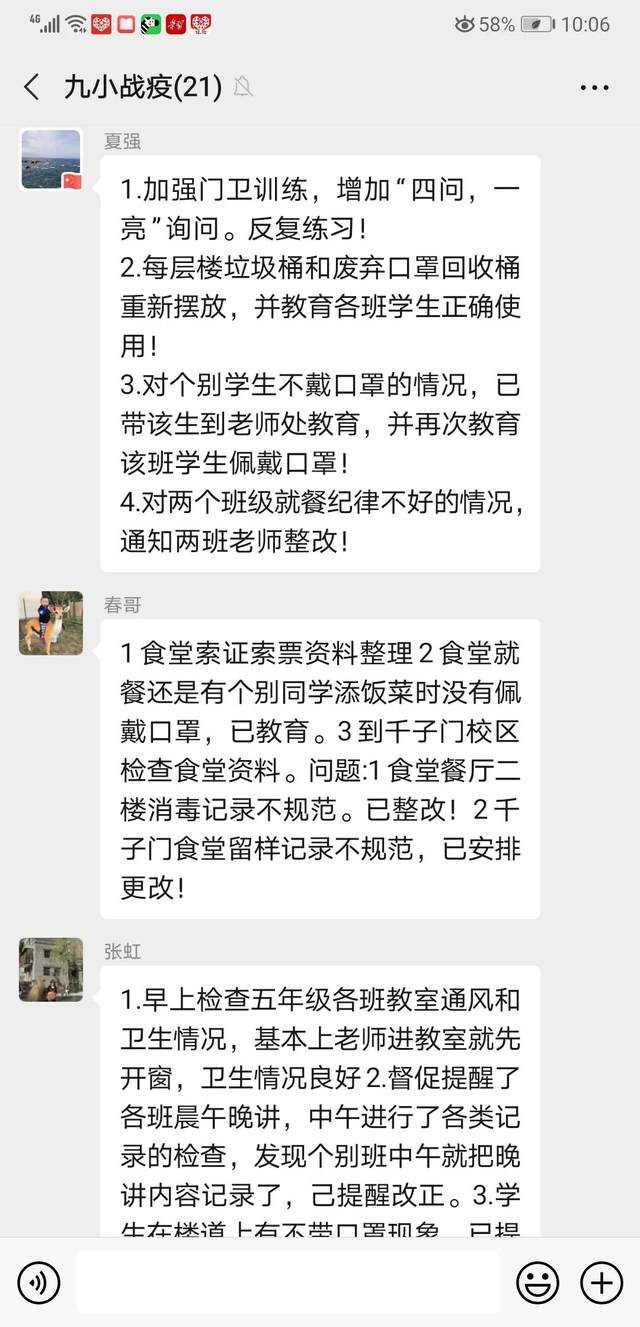View 张虹's profile avatar

click(x=51, y=969)
